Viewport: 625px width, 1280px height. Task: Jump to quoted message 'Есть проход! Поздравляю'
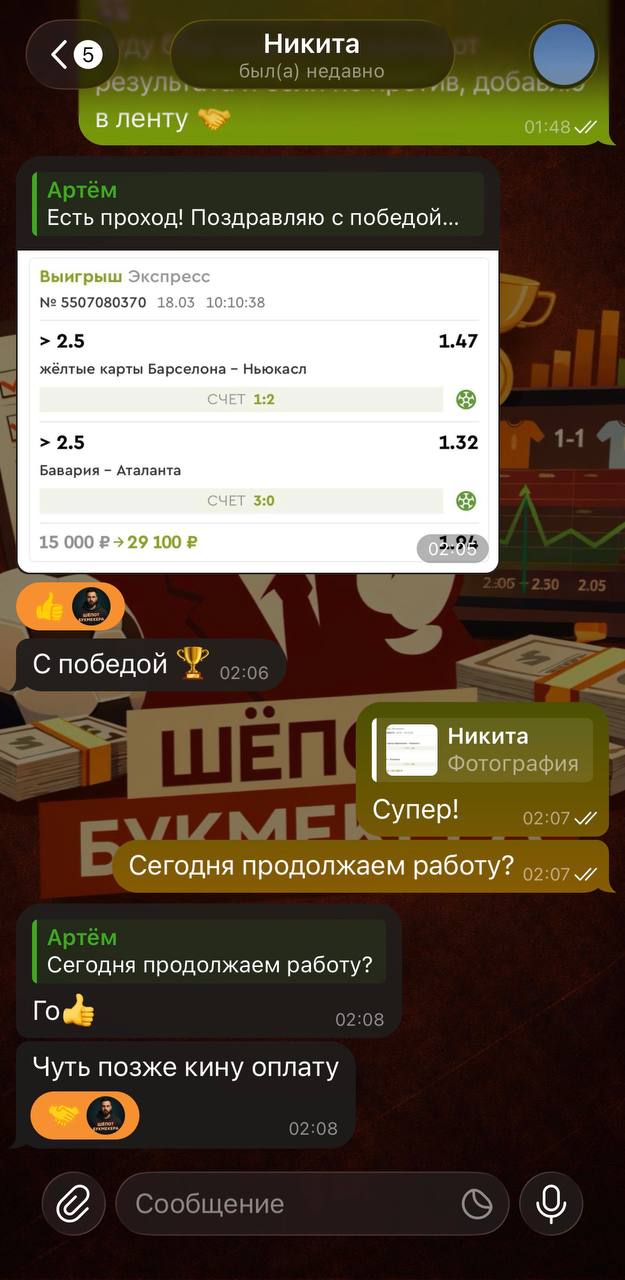tap(258, 204)
